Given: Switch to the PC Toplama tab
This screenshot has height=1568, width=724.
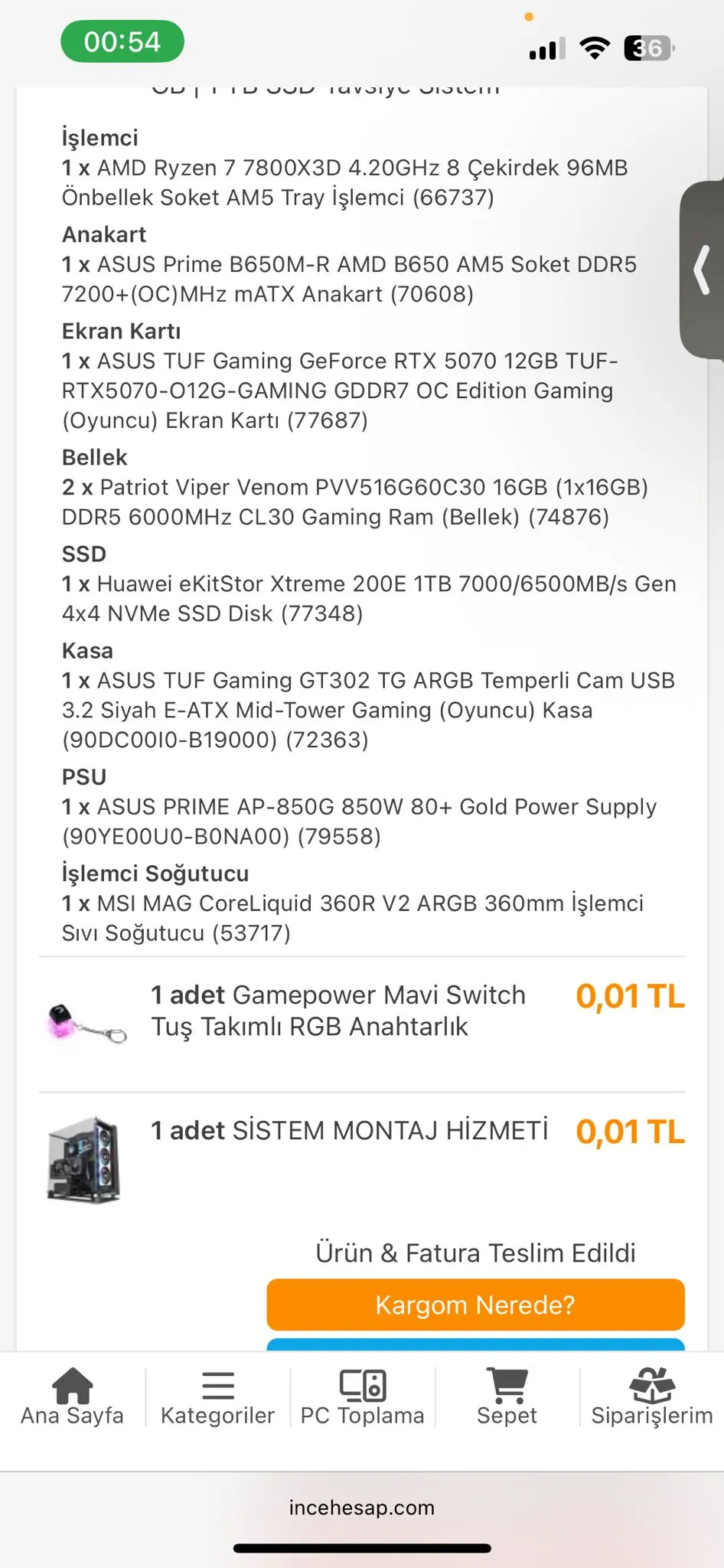Looking at the screenshot, I should click(x=362, y=1396).
